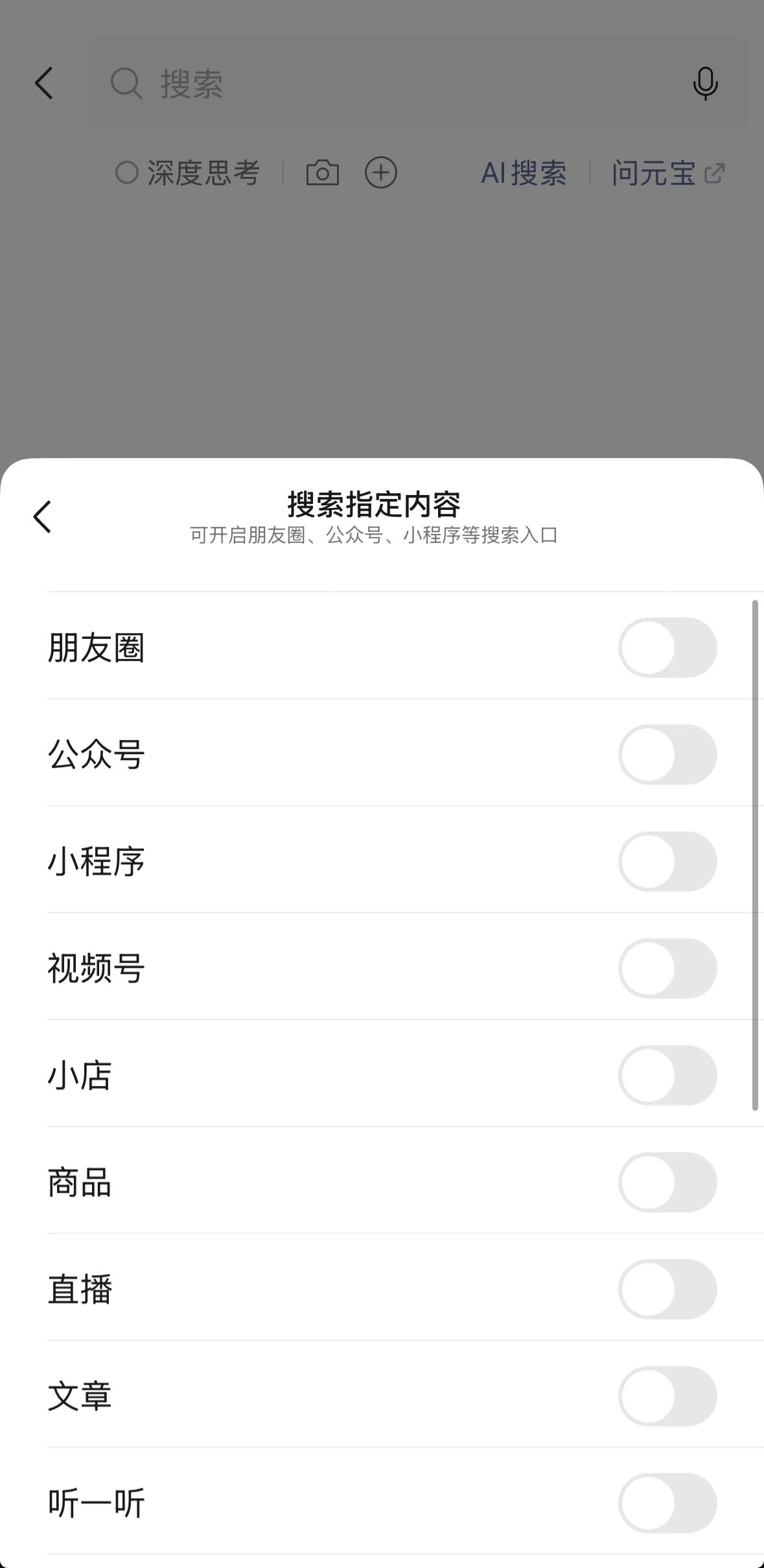Toggle the 视频号 switch on
This screenshot has height=1568, width=764.
click(667, 969)
